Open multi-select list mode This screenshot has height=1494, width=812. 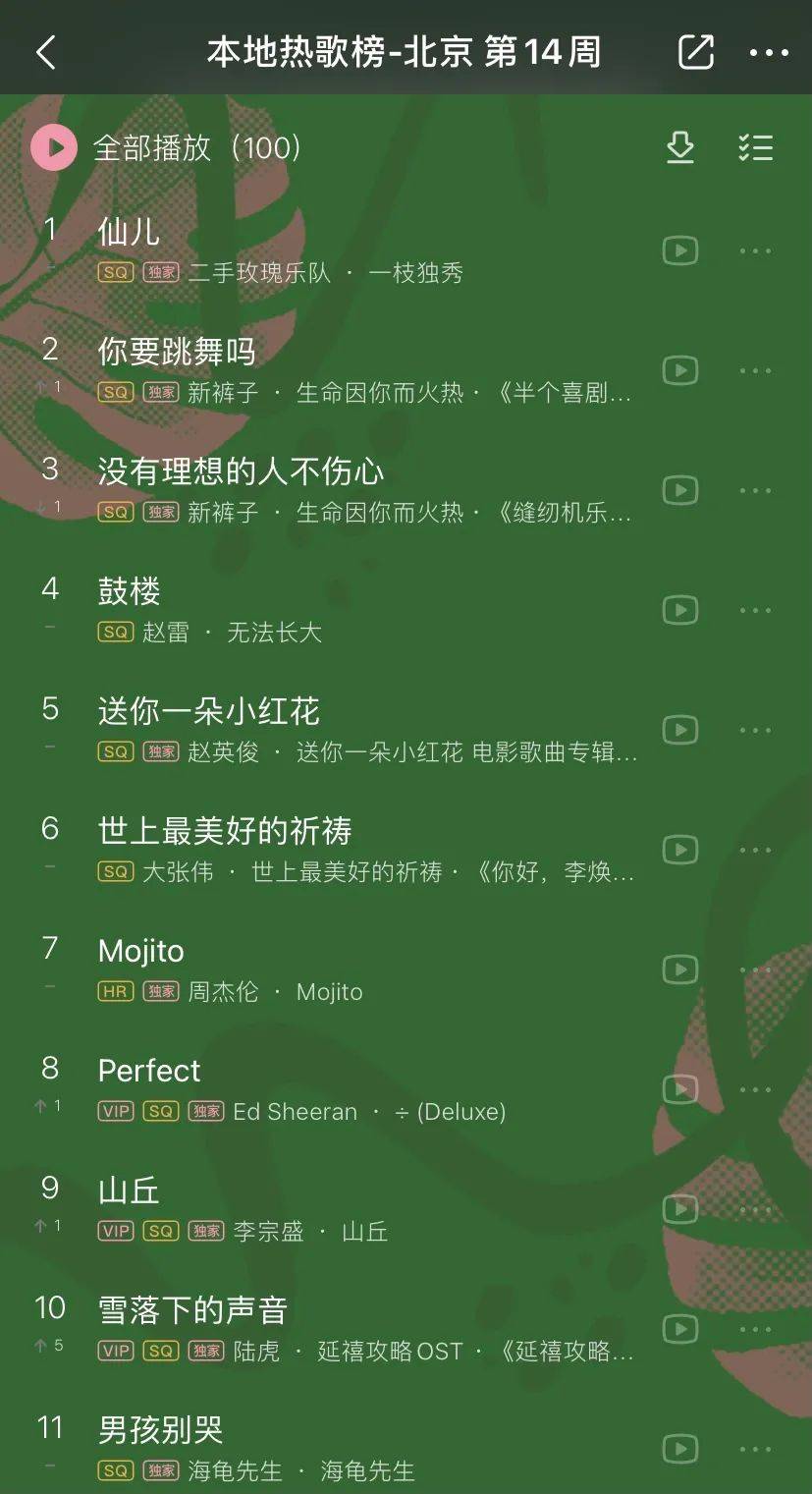[x=755, y=148]
